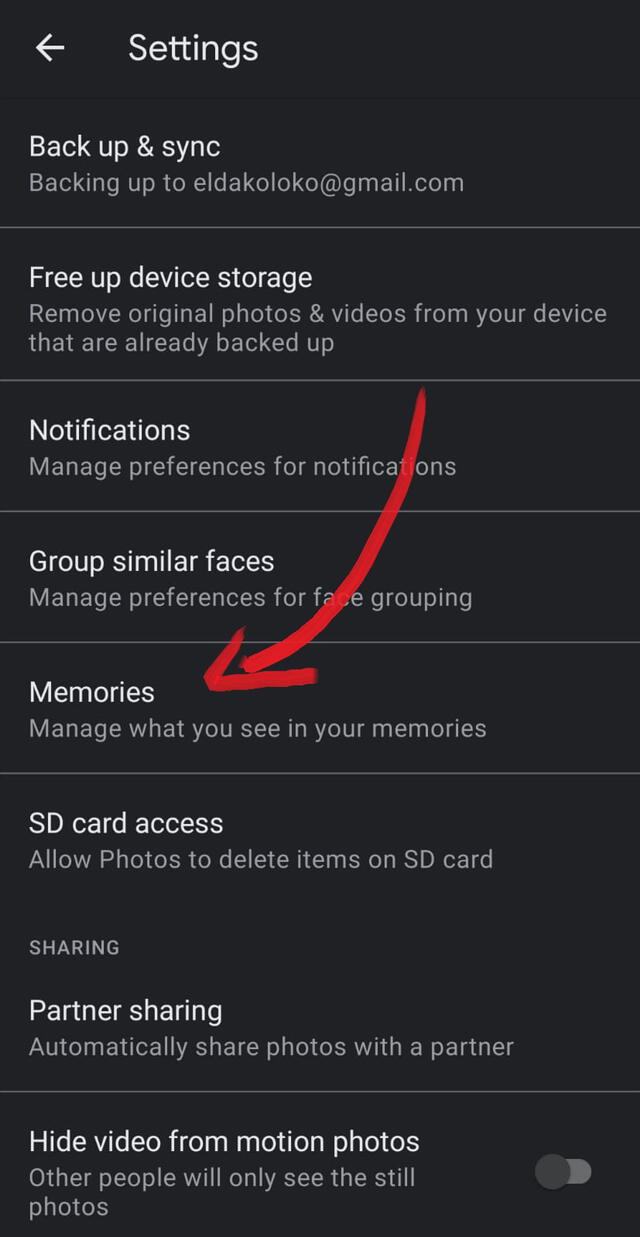Open the Memories settings
The height and width of the screenshot is (1237, 640).
coord(257,709)
